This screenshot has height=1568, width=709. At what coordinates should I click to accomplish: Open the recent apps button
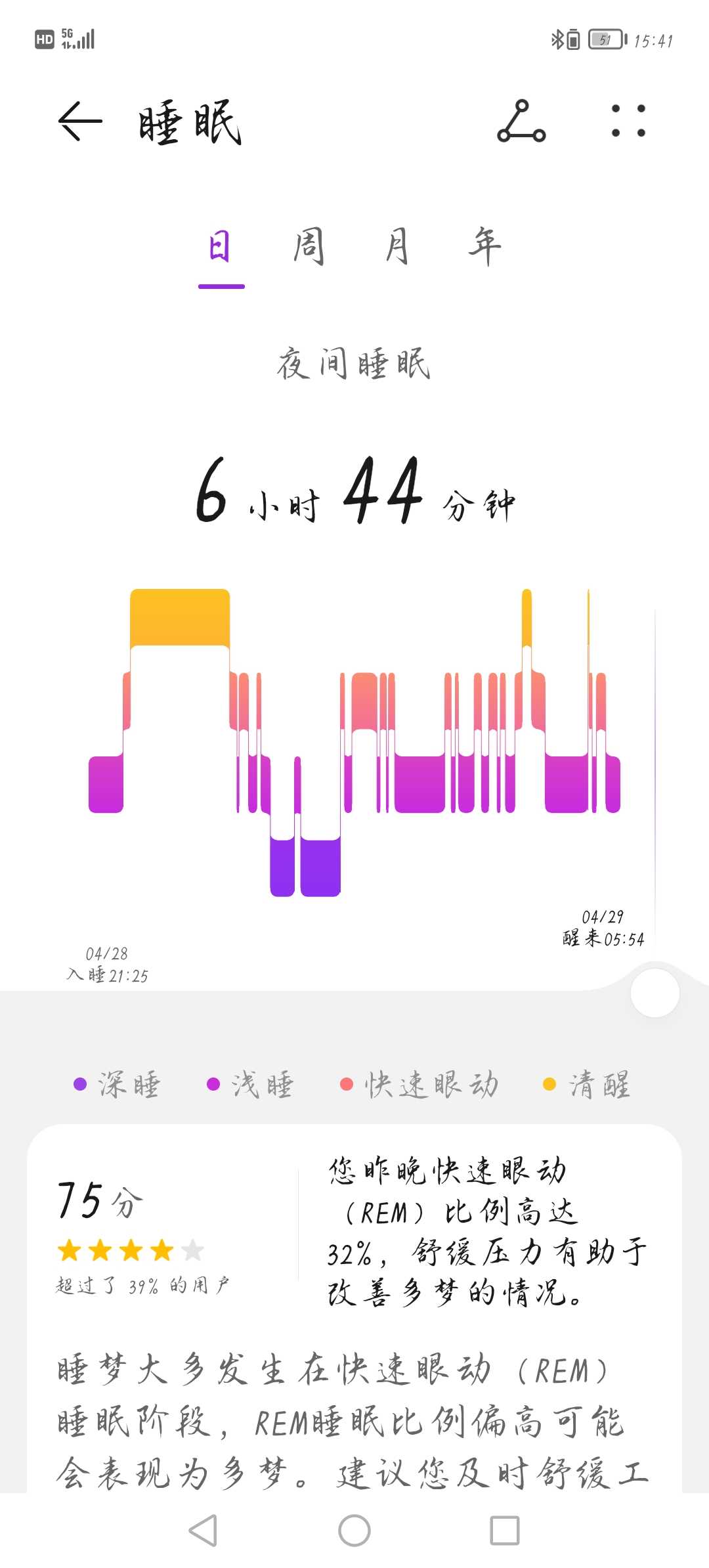505,1531
